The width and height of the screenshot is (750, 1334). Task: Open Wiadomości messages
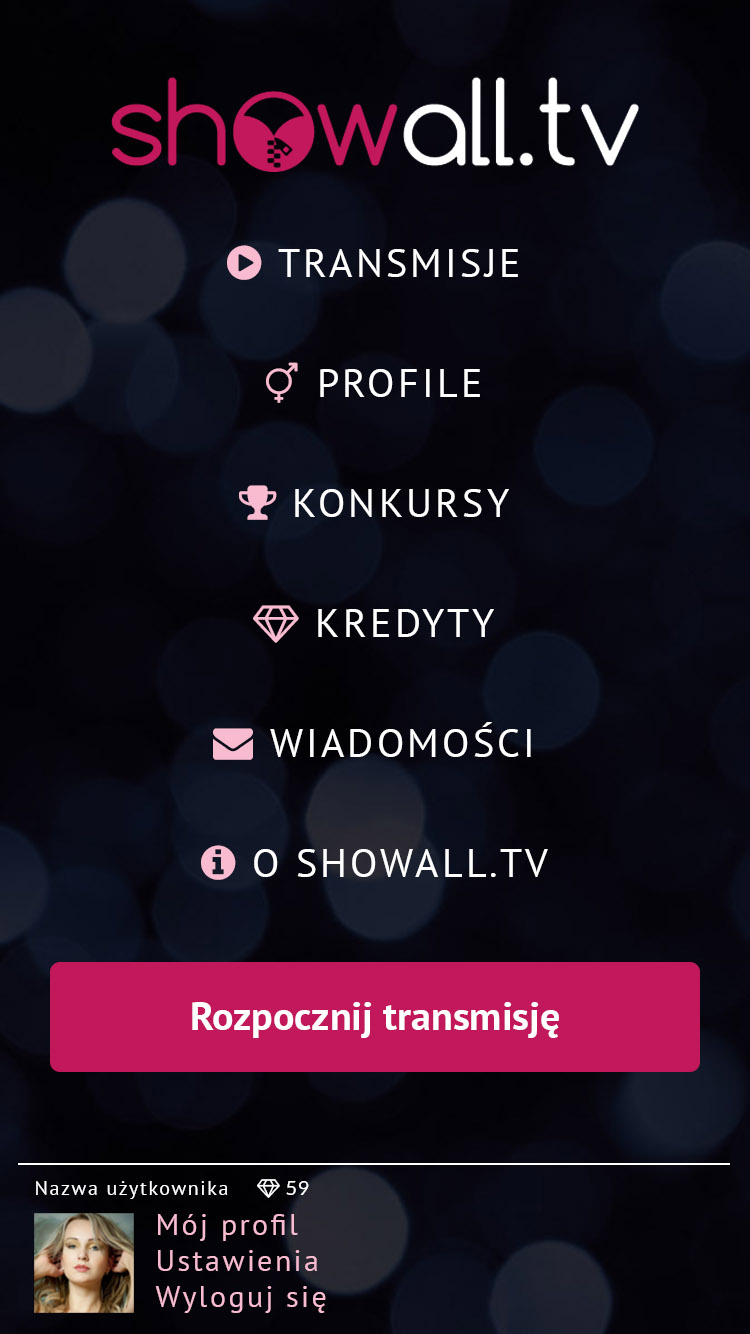pyautogui.click(x=374, y=743)
